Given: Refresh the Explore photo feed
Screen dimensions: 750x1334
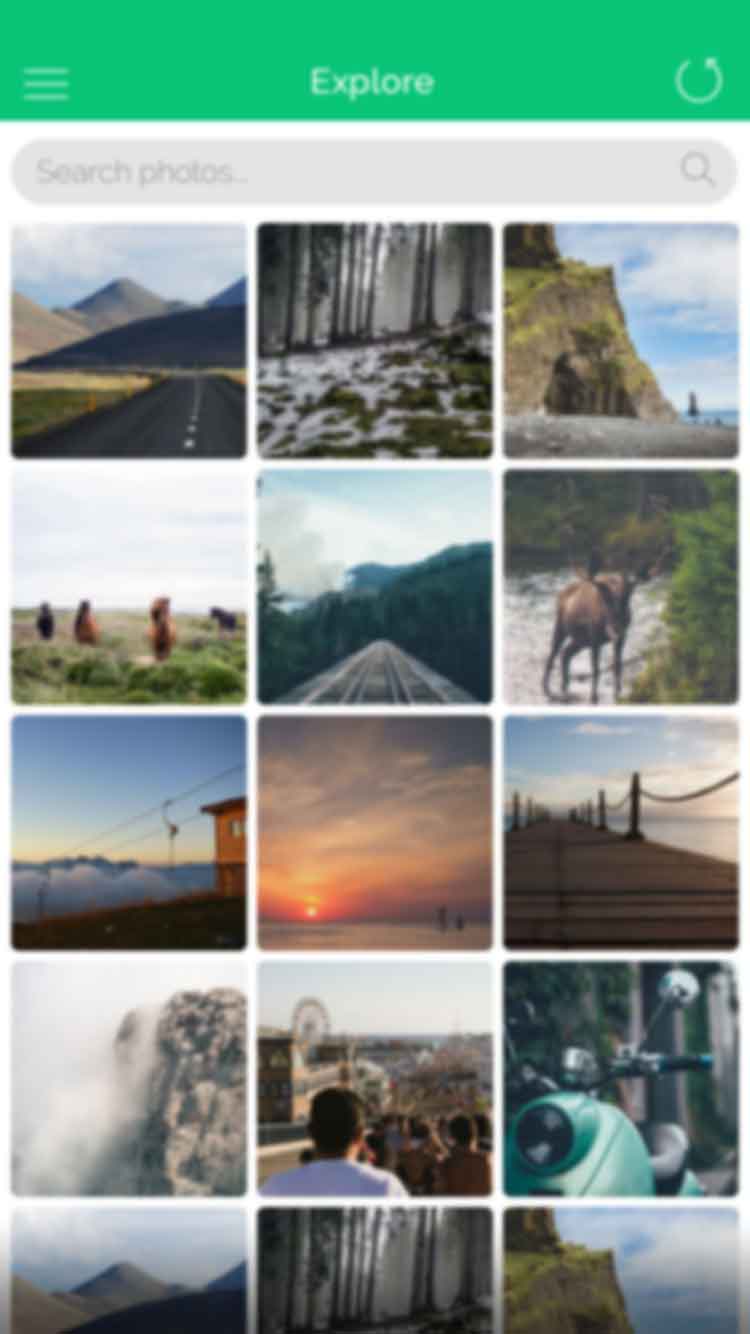Looking at the screenshot, I should click(698, 81).
